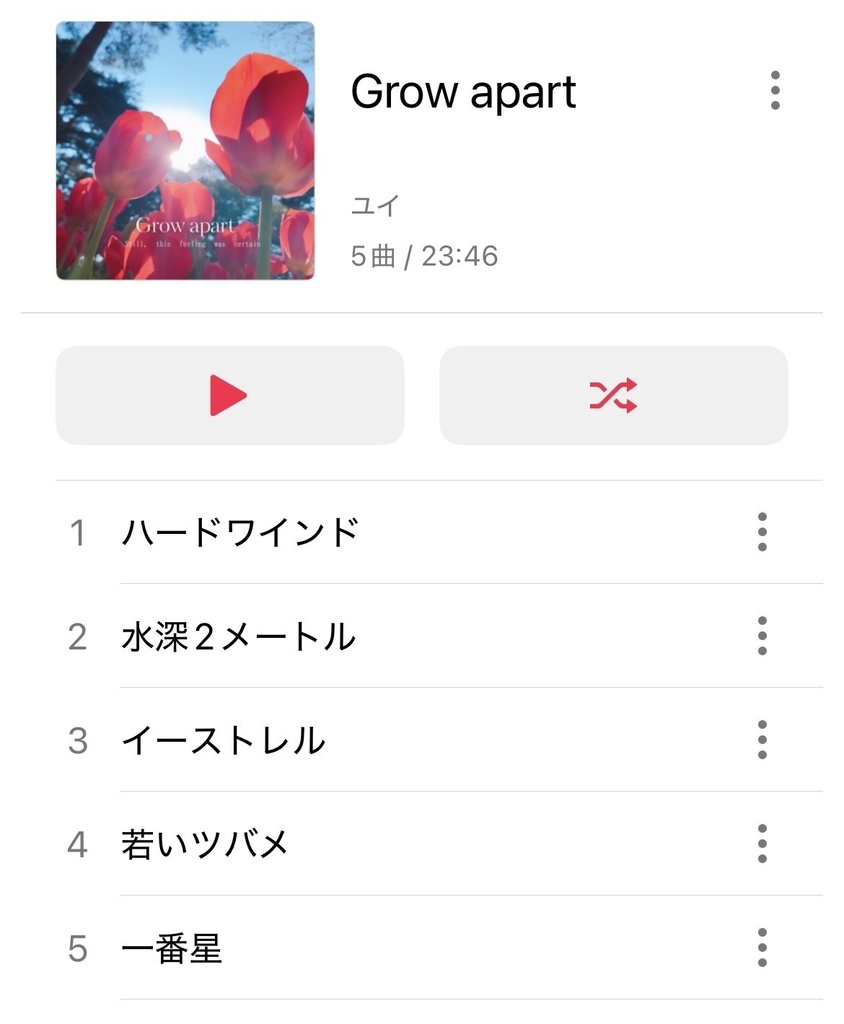
Task: Open the options menu for ハードワインド
Action: (762, 533)
